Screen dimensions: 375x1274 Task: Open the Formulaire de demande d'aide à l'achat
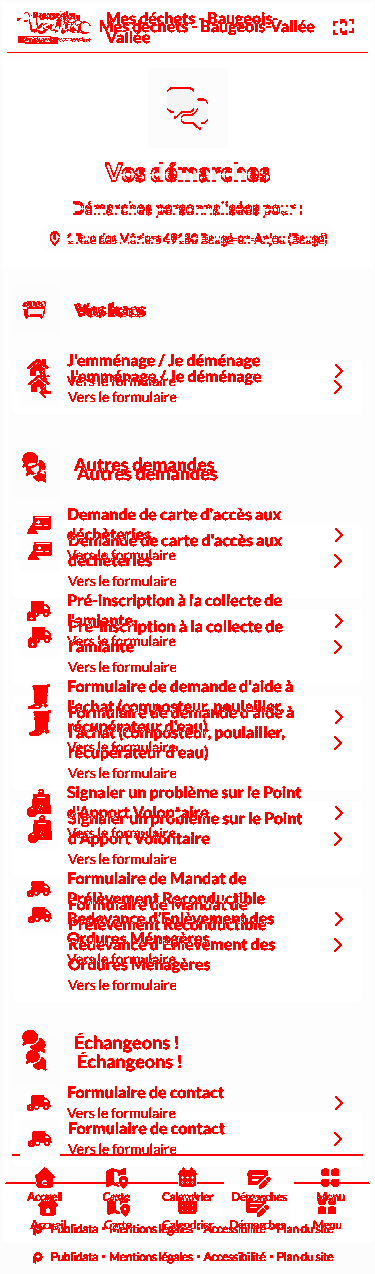(187, 742)
